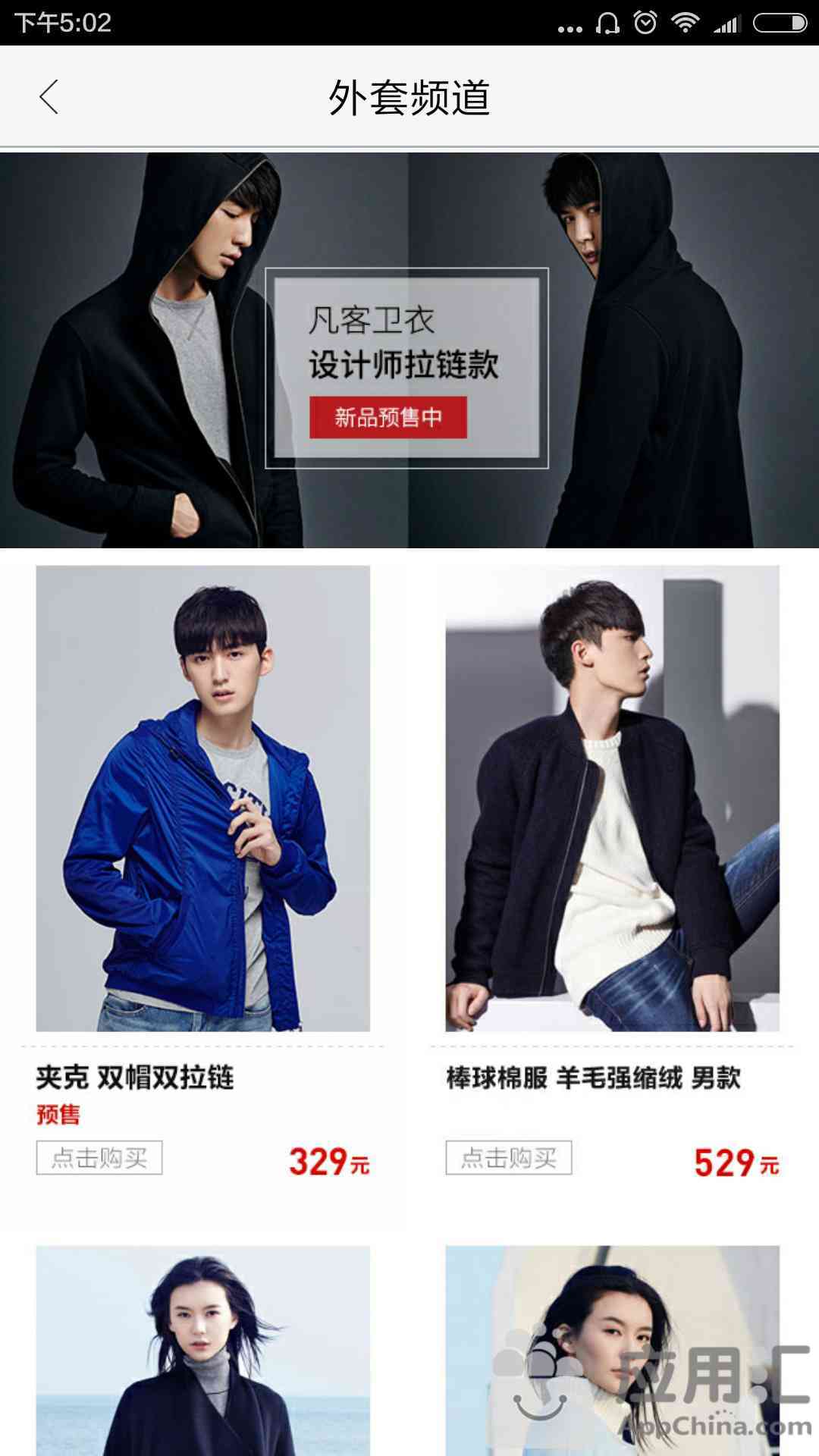The width and height of the screenshot is (819, 1456).
Task: Open the 夹克 双帽双拉链 product image
Action: 203,798
